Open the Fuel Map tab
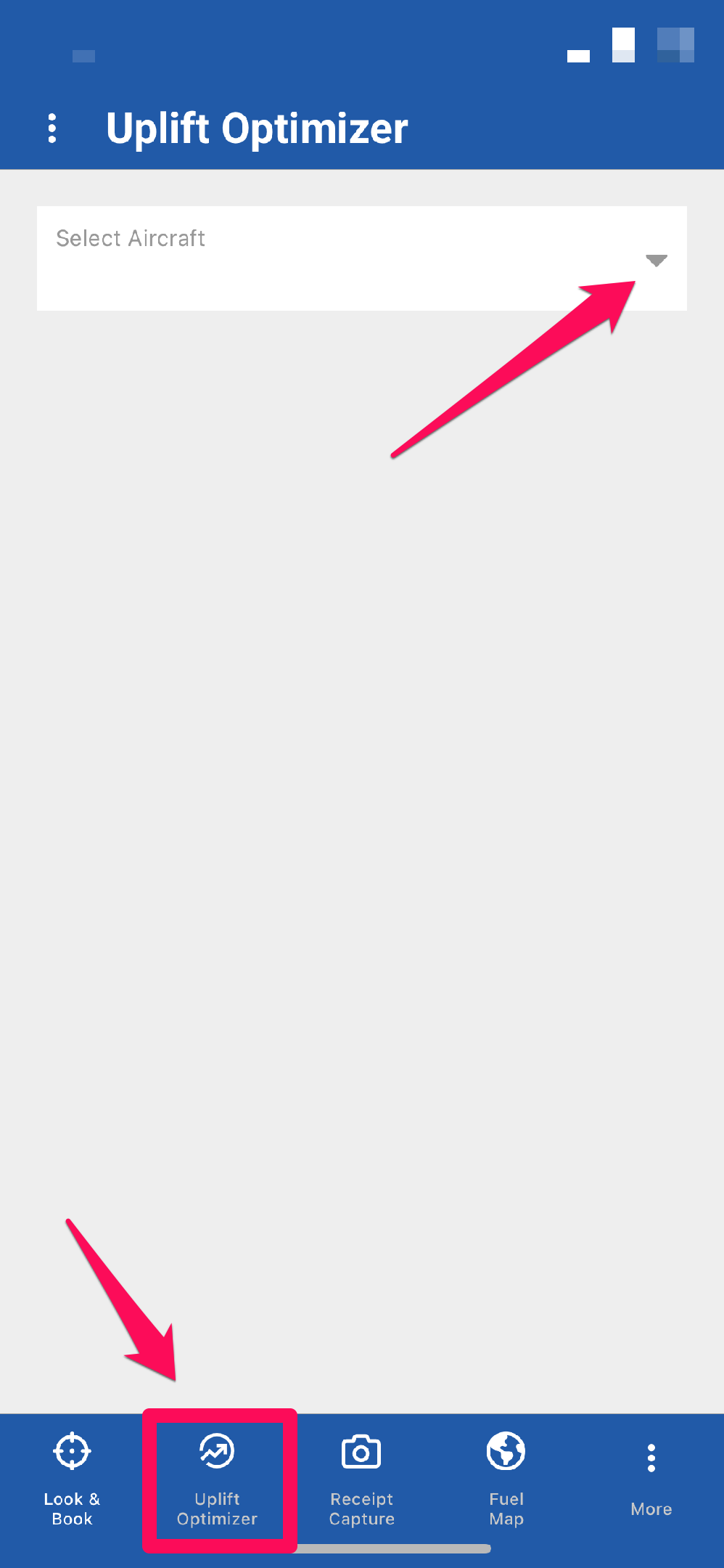Image resolution: width=724 pixels, height=1568 pixels. [506, 1479]
